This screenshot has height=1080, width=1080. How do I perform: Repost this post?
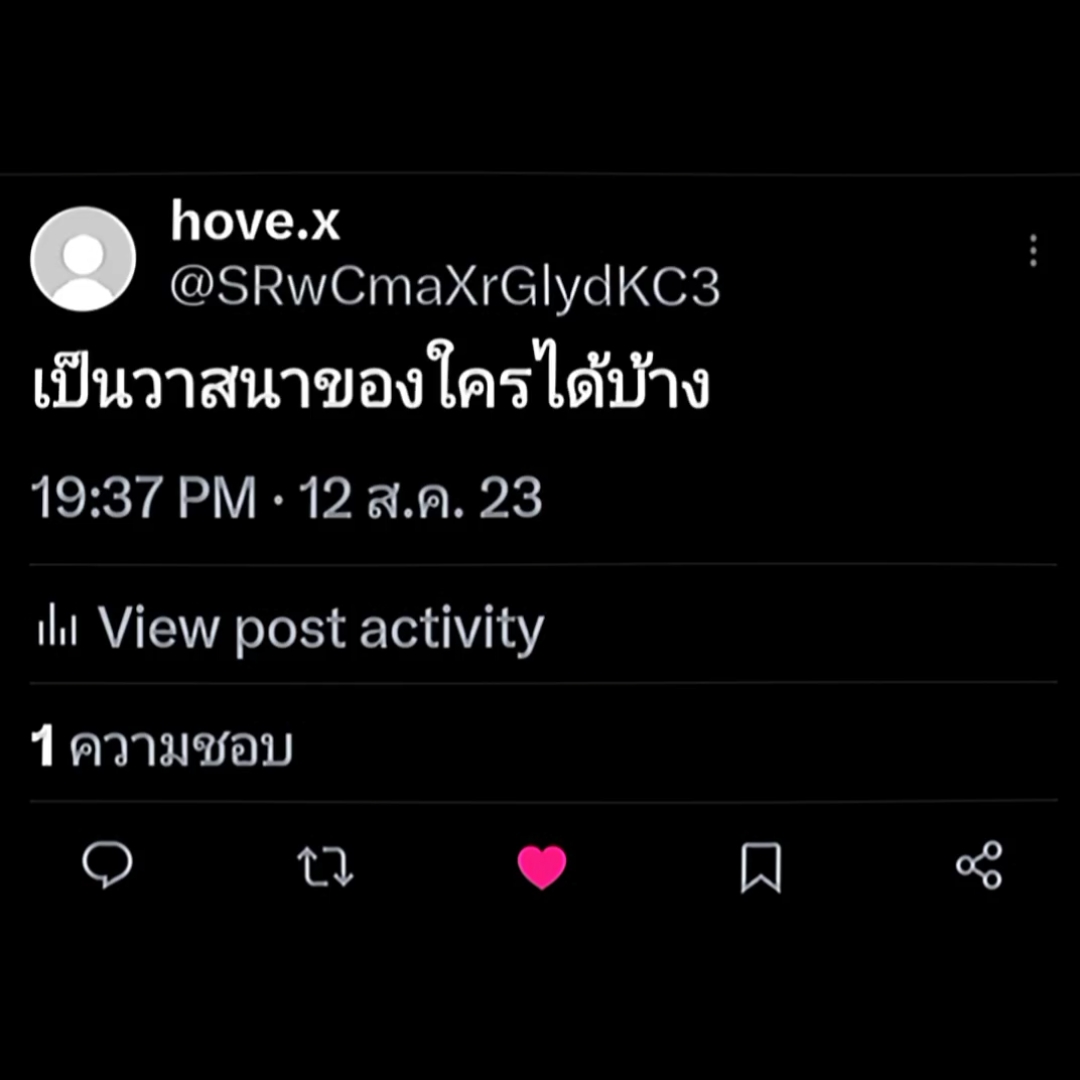pyautogui.click(x=325, y=866)
